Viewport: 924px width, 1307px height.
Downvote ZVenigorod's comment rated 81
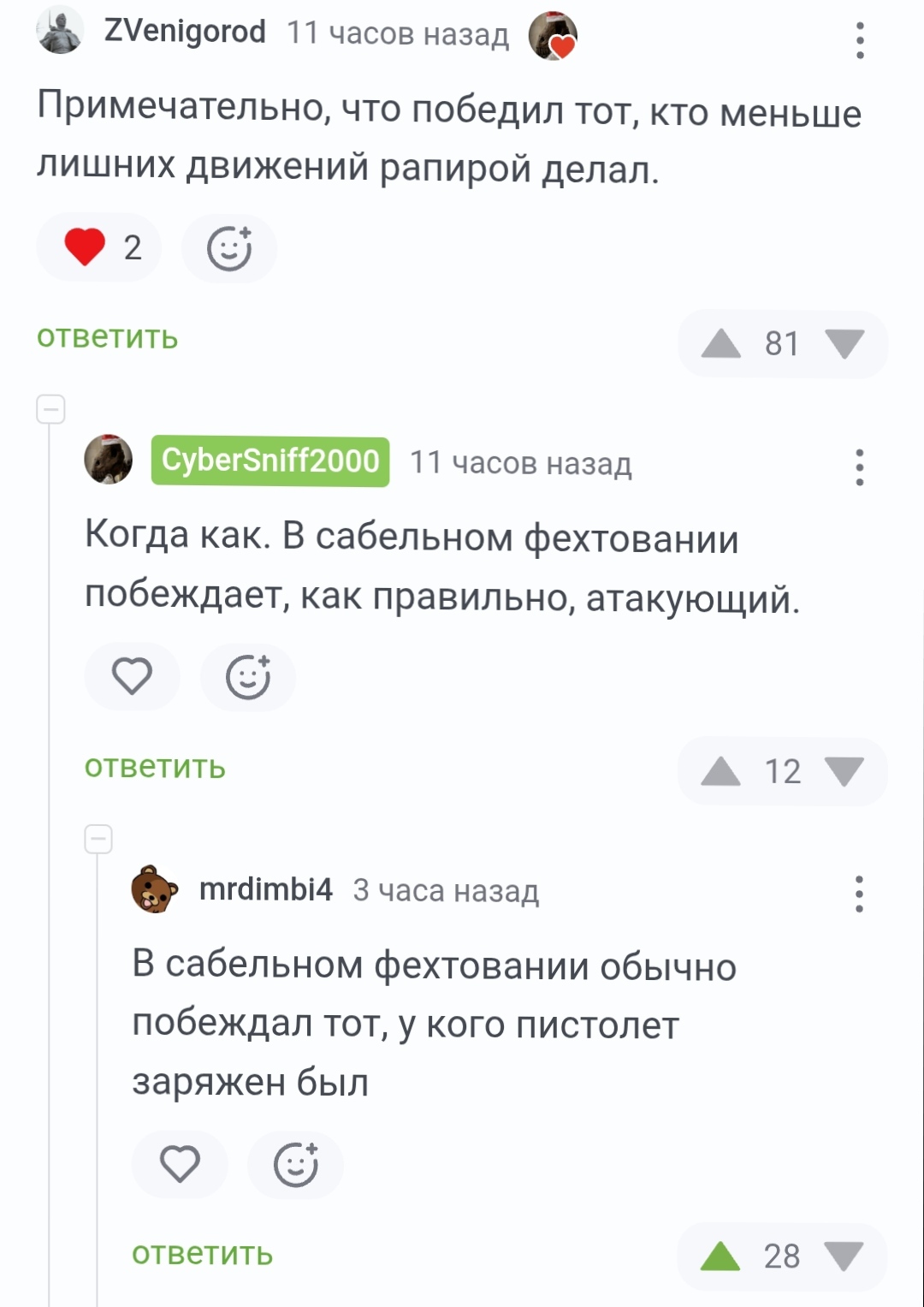(844, 344)
